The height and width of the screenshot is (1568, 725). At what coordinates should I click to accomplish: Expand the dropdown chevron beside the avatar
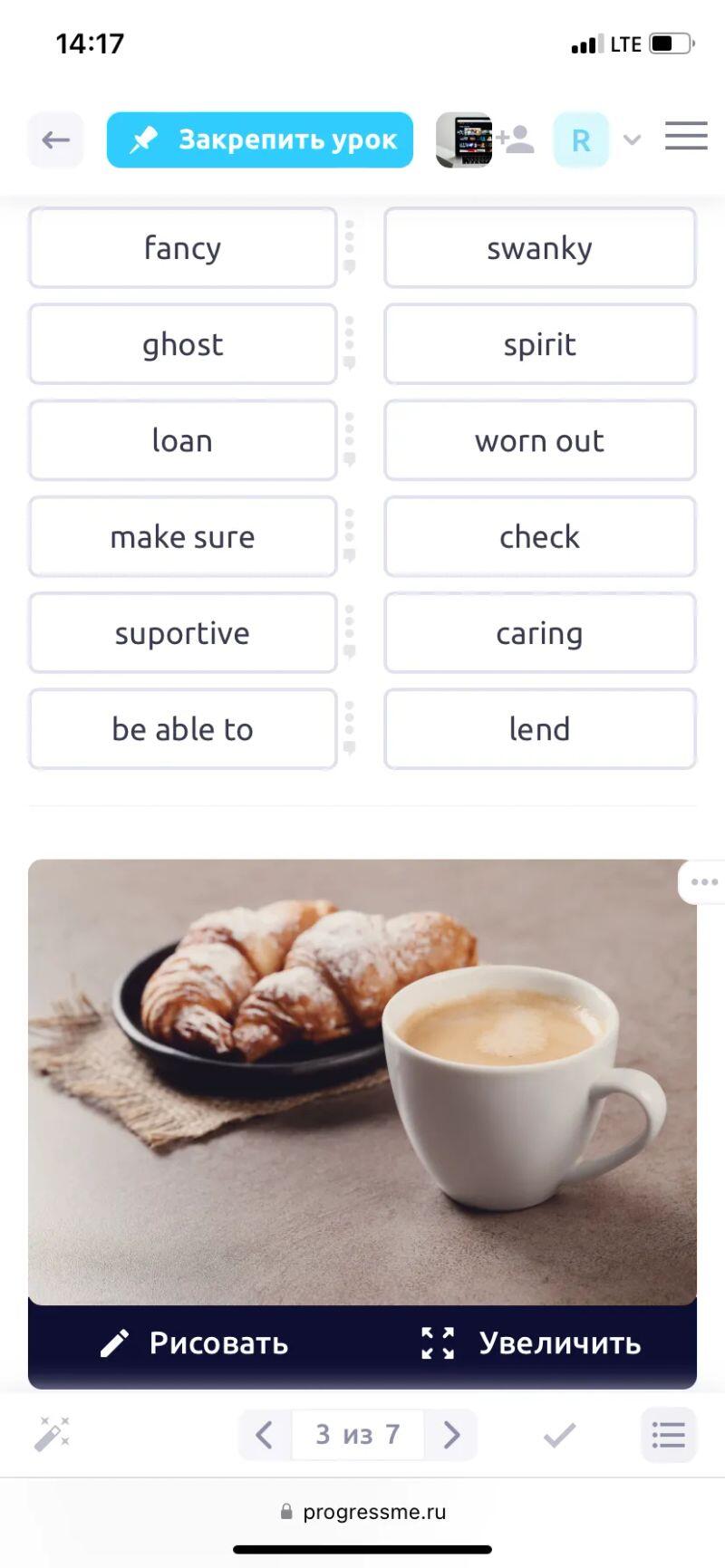coord(633,140)
